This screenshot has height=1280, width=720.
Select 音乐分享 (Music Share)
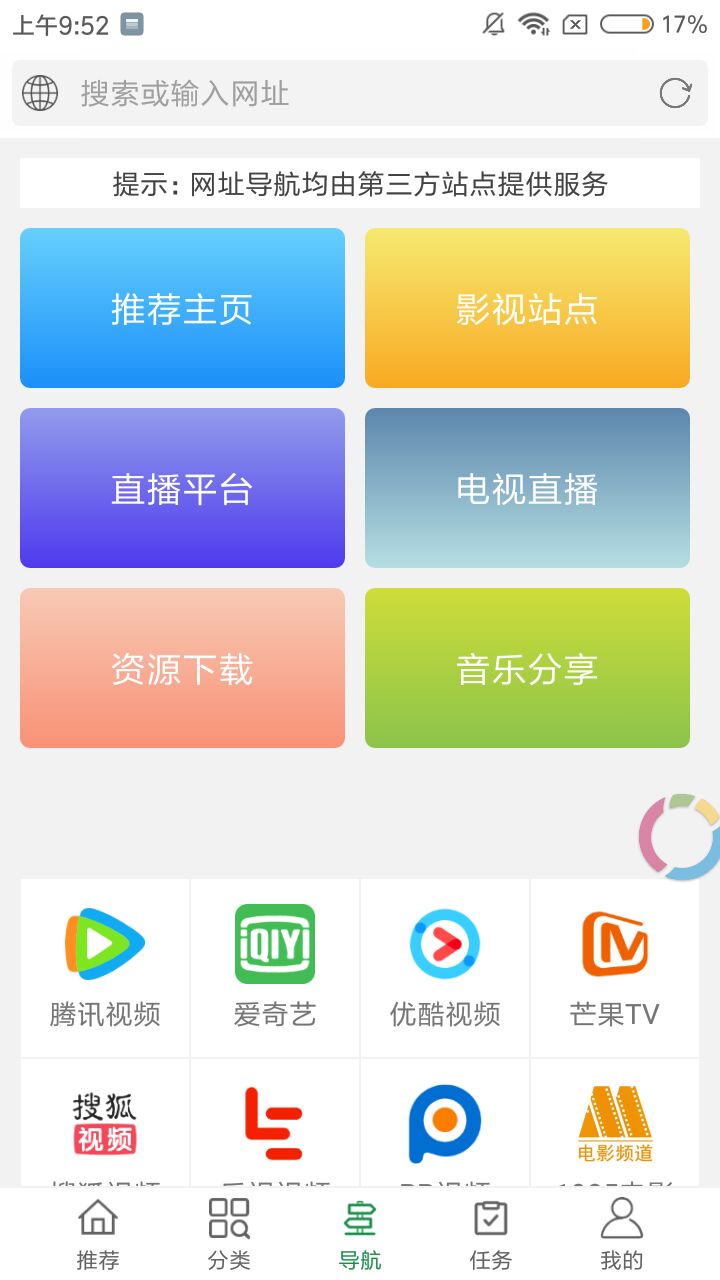point(527,667)
